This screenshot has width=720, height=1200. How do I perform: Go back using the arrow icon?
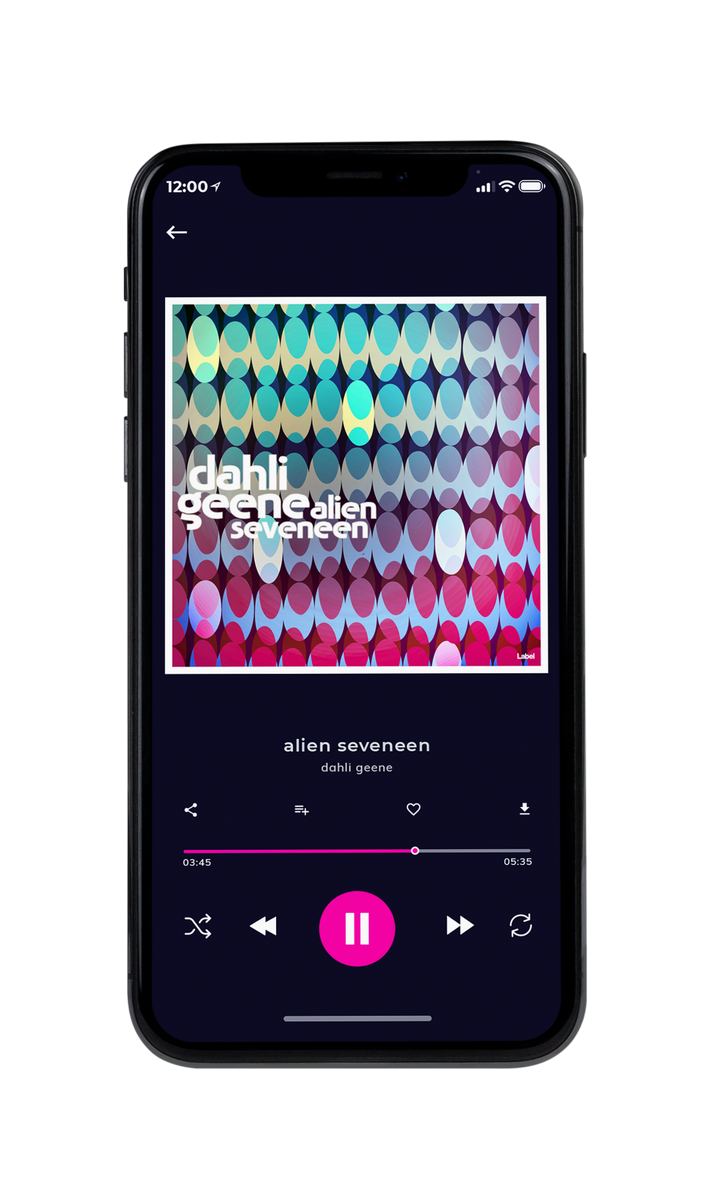click(x=177, y=232)
